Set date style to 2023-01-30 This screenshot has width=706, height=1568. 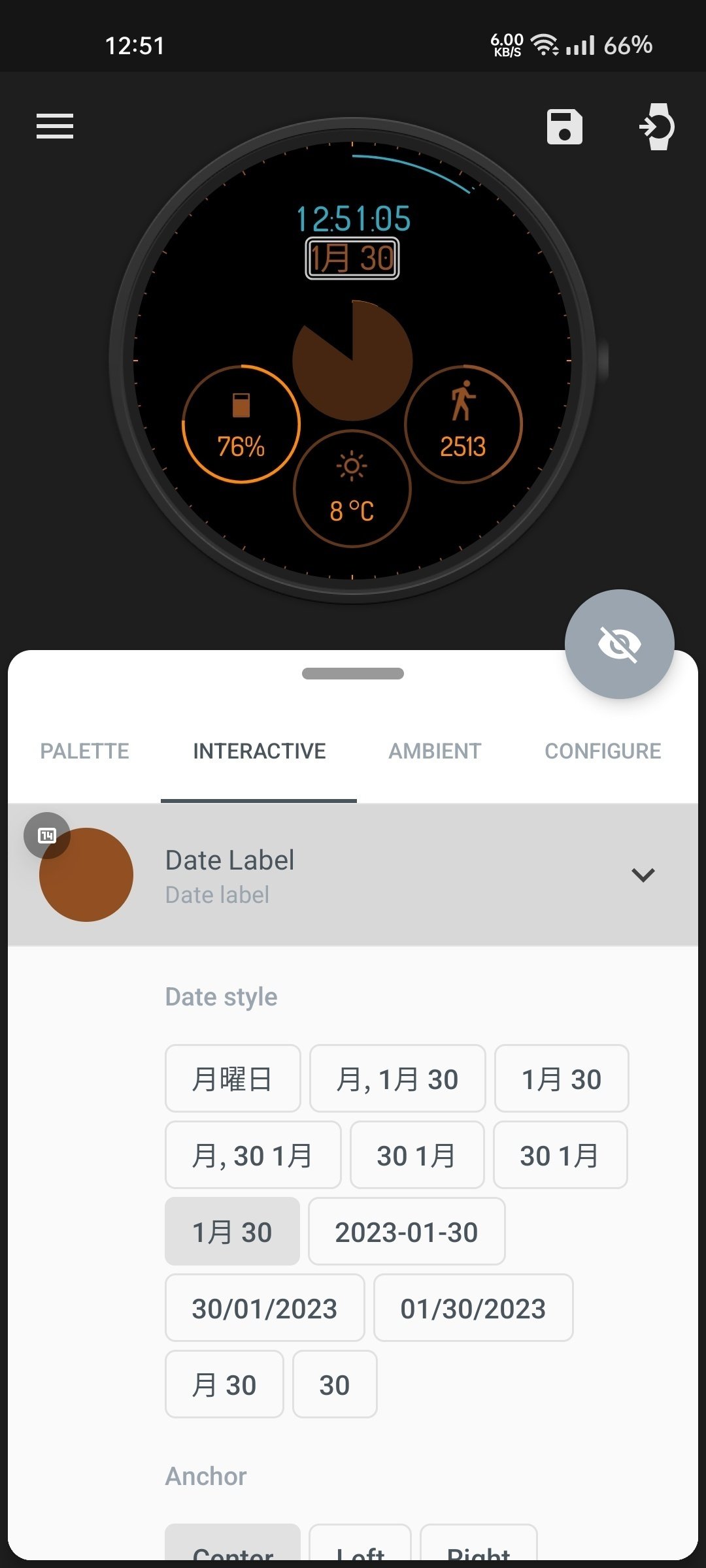(407, 1232)
